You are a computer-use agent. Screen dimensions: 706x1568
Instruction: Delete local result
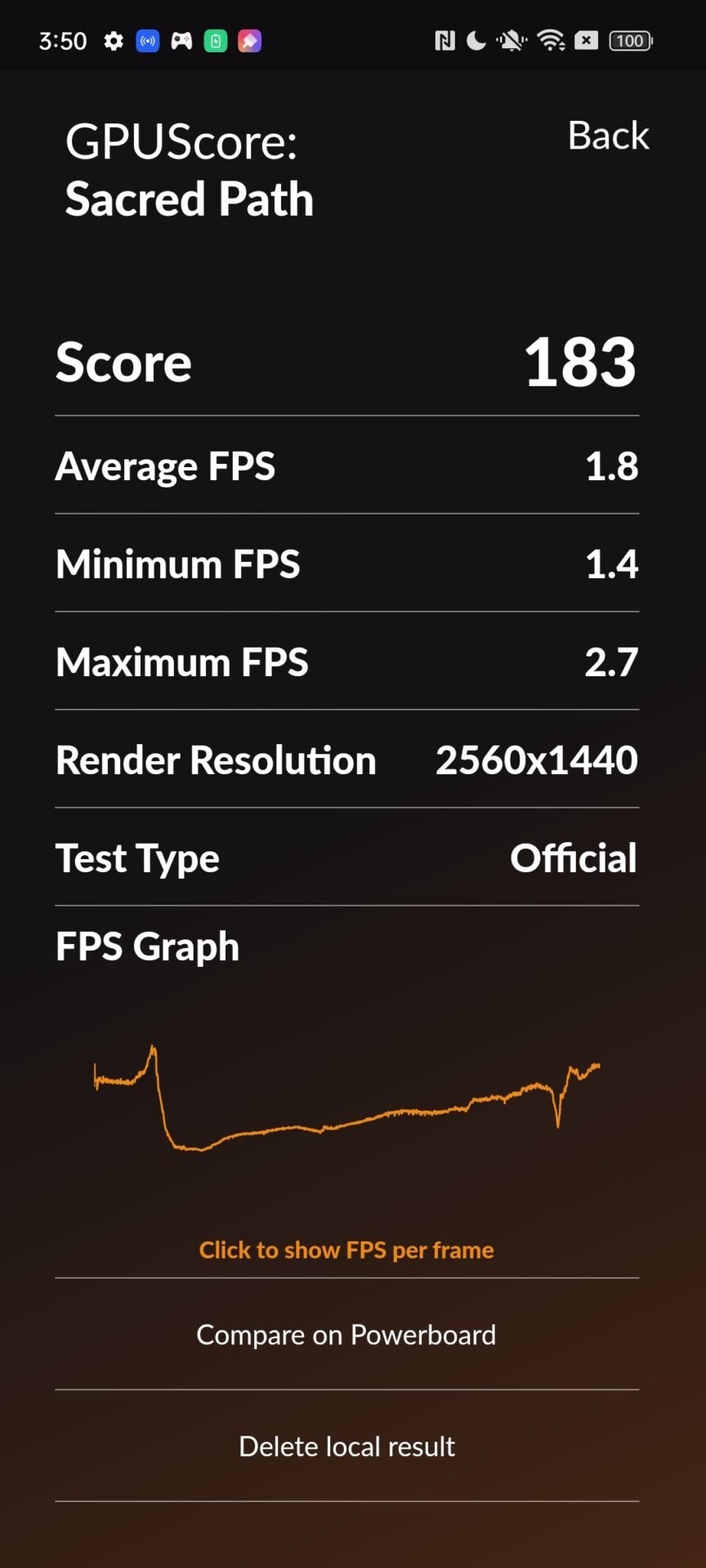346,1446
